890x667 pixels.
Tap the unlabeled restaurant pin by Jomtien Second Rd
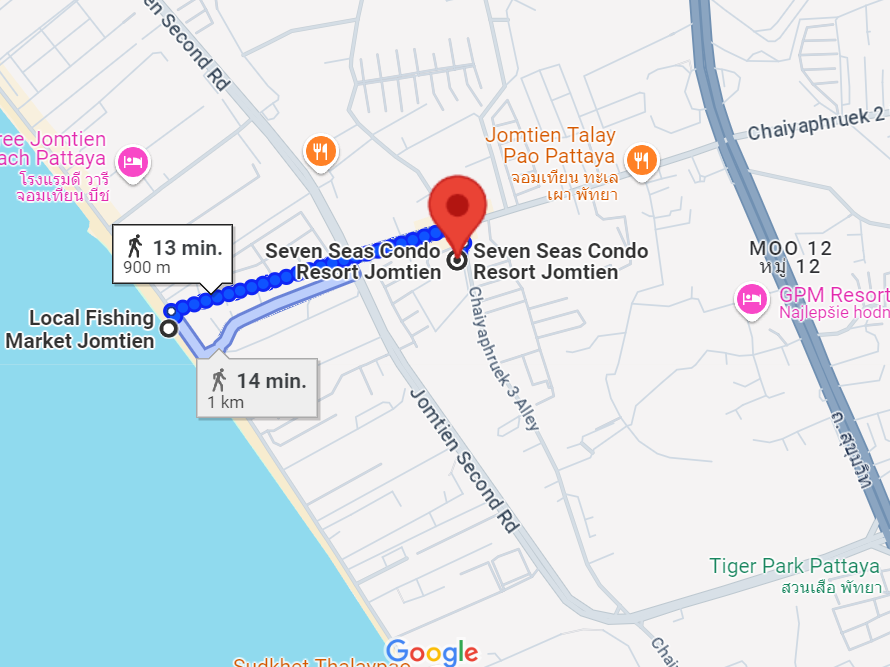tap(320, 152)
